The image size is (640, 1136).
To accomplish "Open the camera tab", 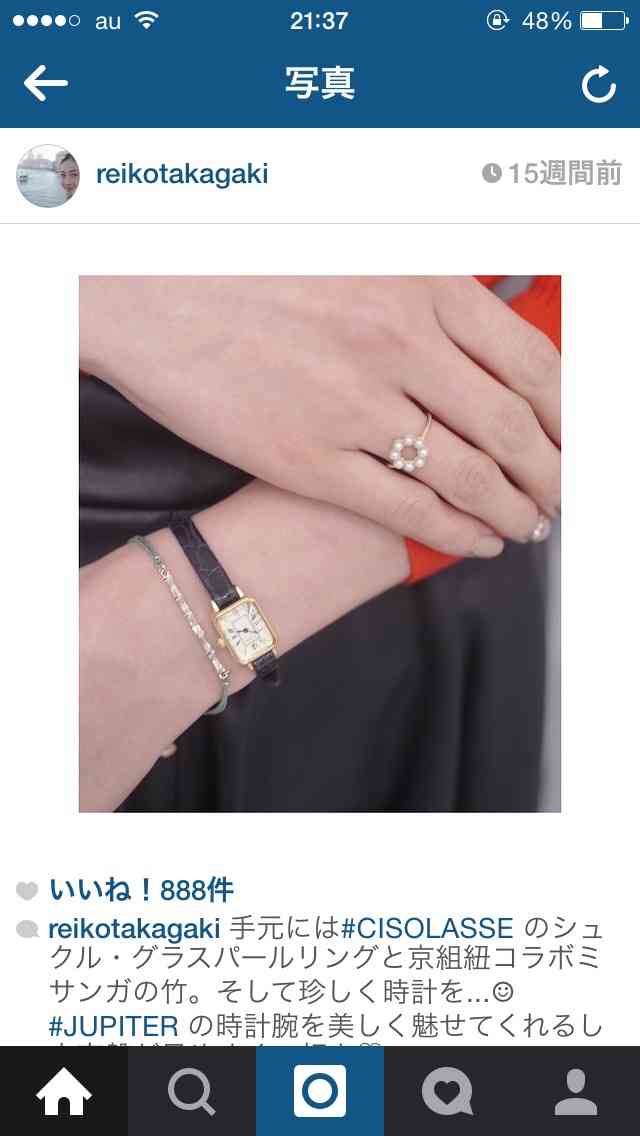I will coord(320,1091).
